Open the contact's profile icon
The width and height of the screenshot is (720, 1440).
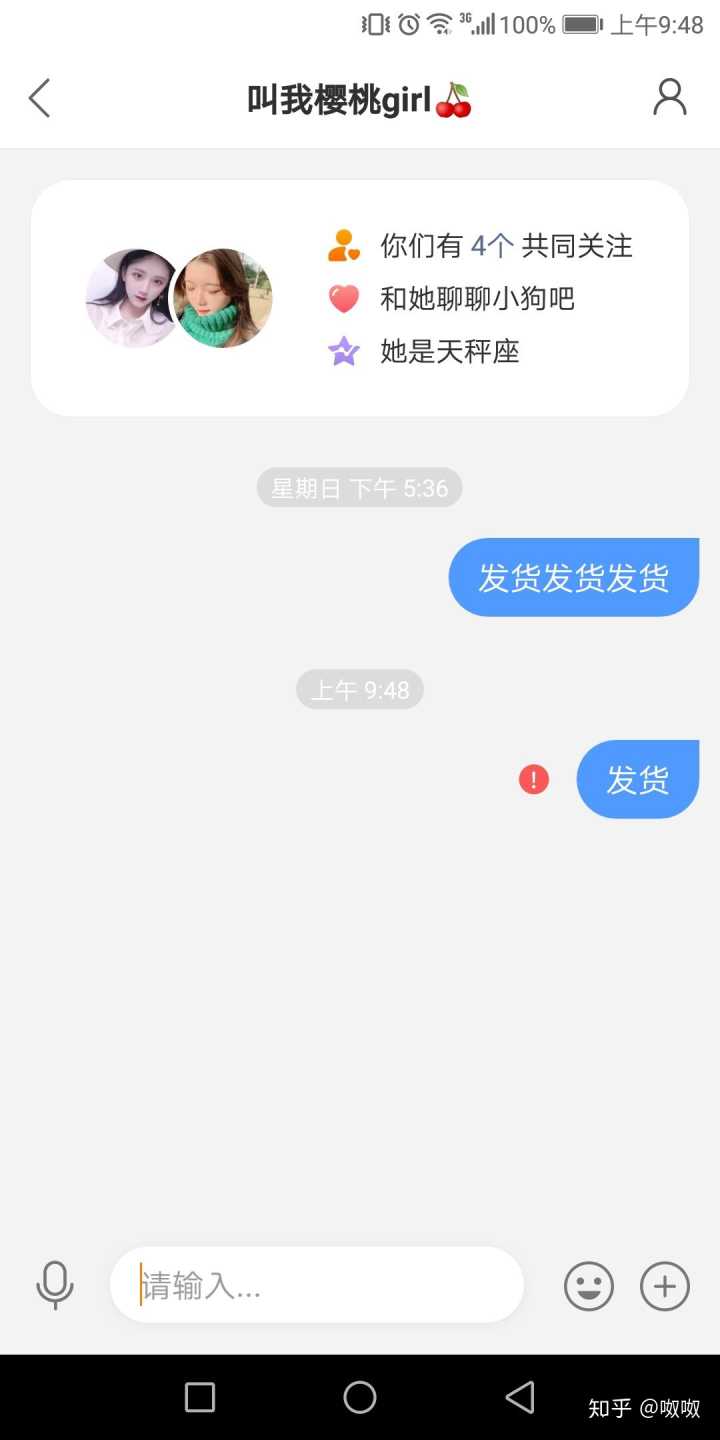pos(669,98)
